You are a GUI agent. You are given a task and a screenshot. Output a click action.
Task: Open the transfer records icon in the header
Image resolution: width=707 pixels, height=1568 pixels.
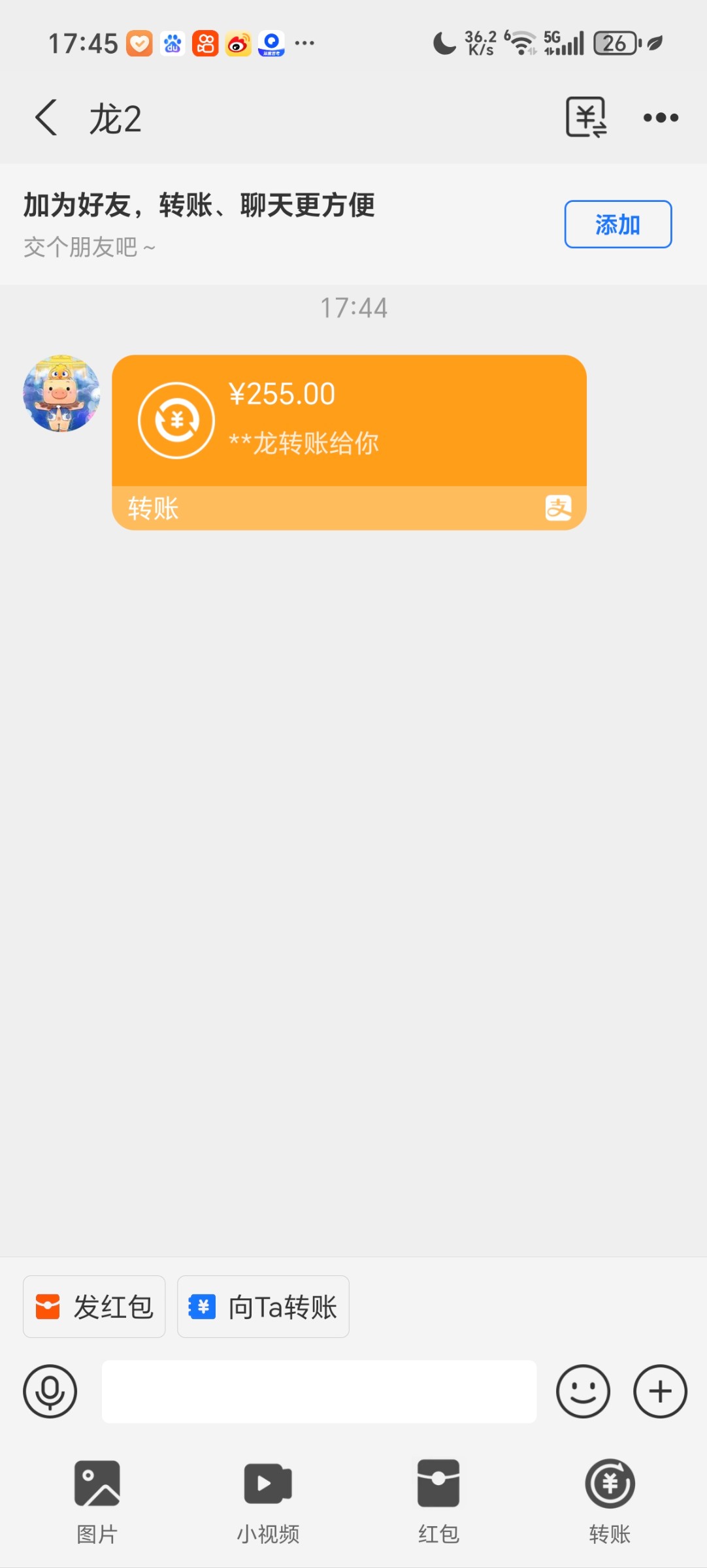585,118
